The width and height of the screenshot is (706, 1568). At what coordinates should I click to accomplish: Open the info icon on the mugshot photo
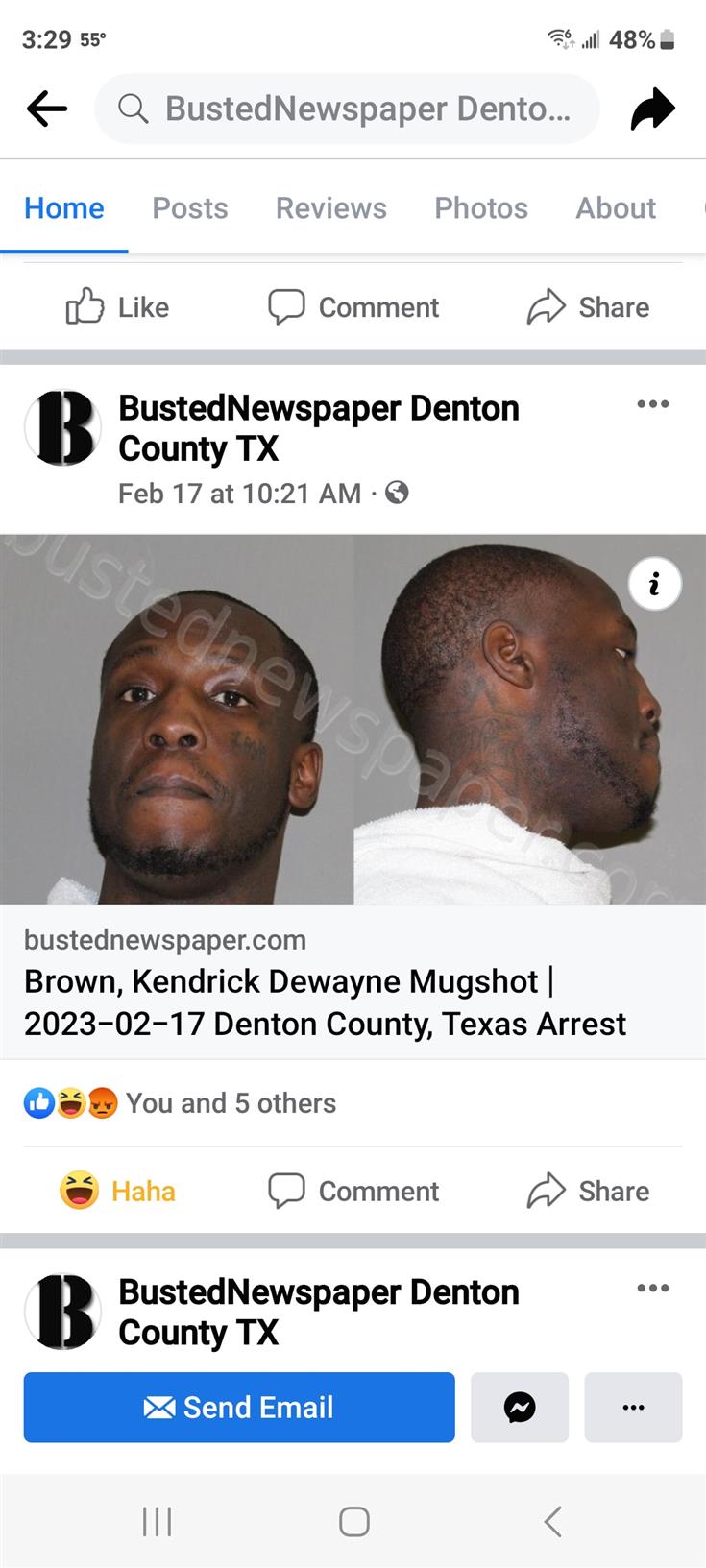[654, 583]
